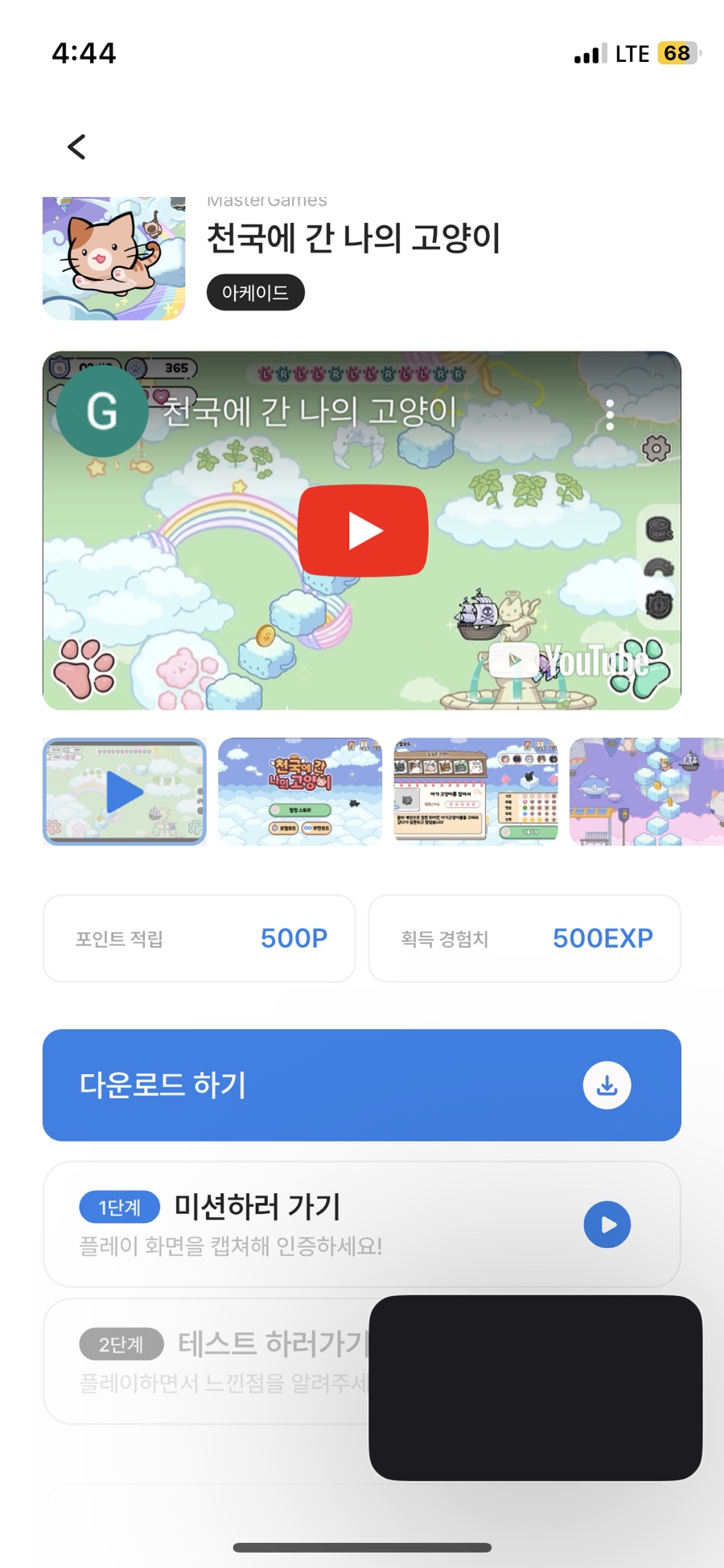724x1568 pixels.
Task: View the title screen screenshot thumbnail
Action: click(x=300, y=792)
